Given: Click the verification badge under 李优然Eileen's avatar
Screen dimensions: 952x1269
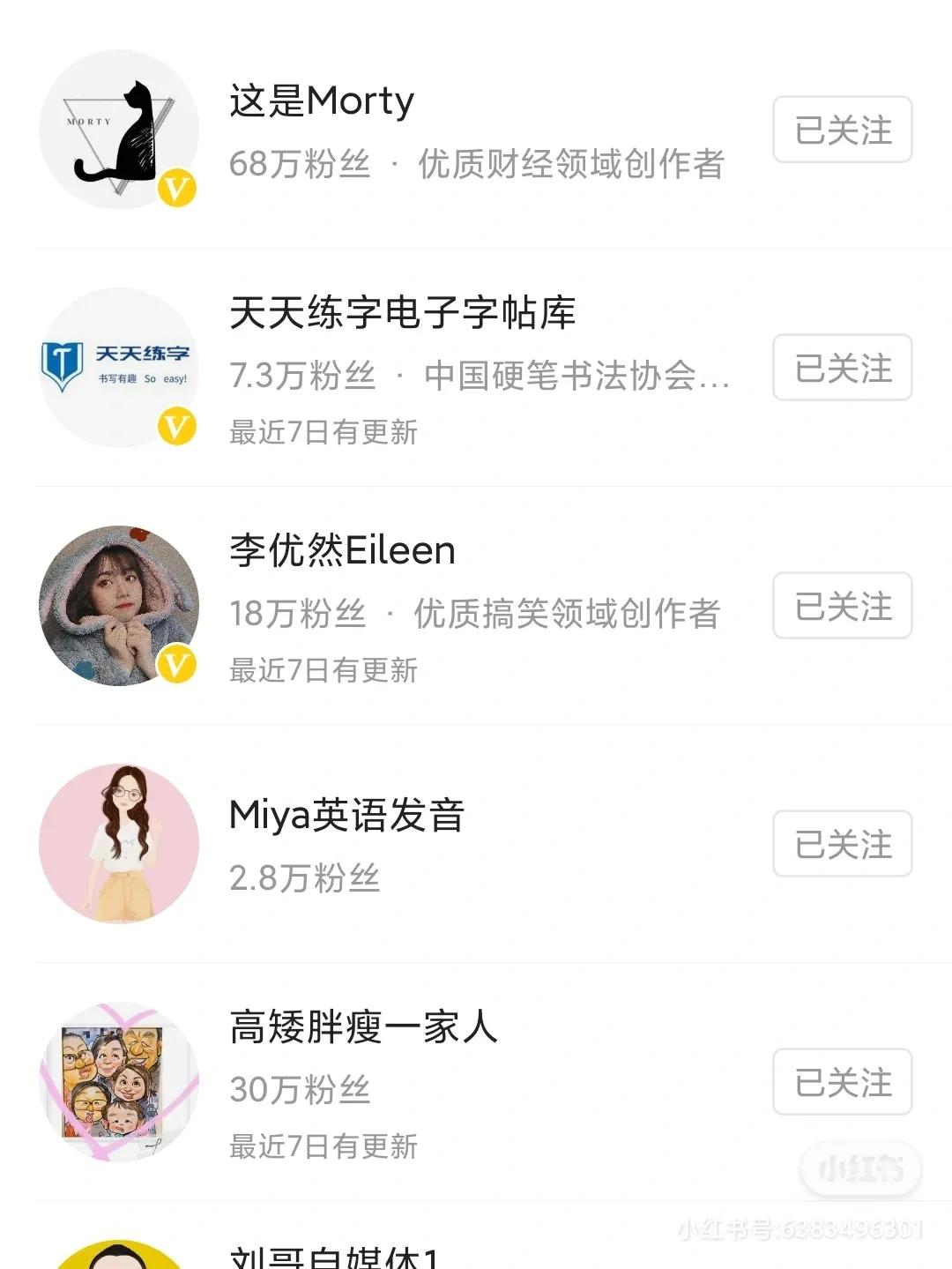Looking at the screenshot, I should pyautogui.click(x=175, y=663).
